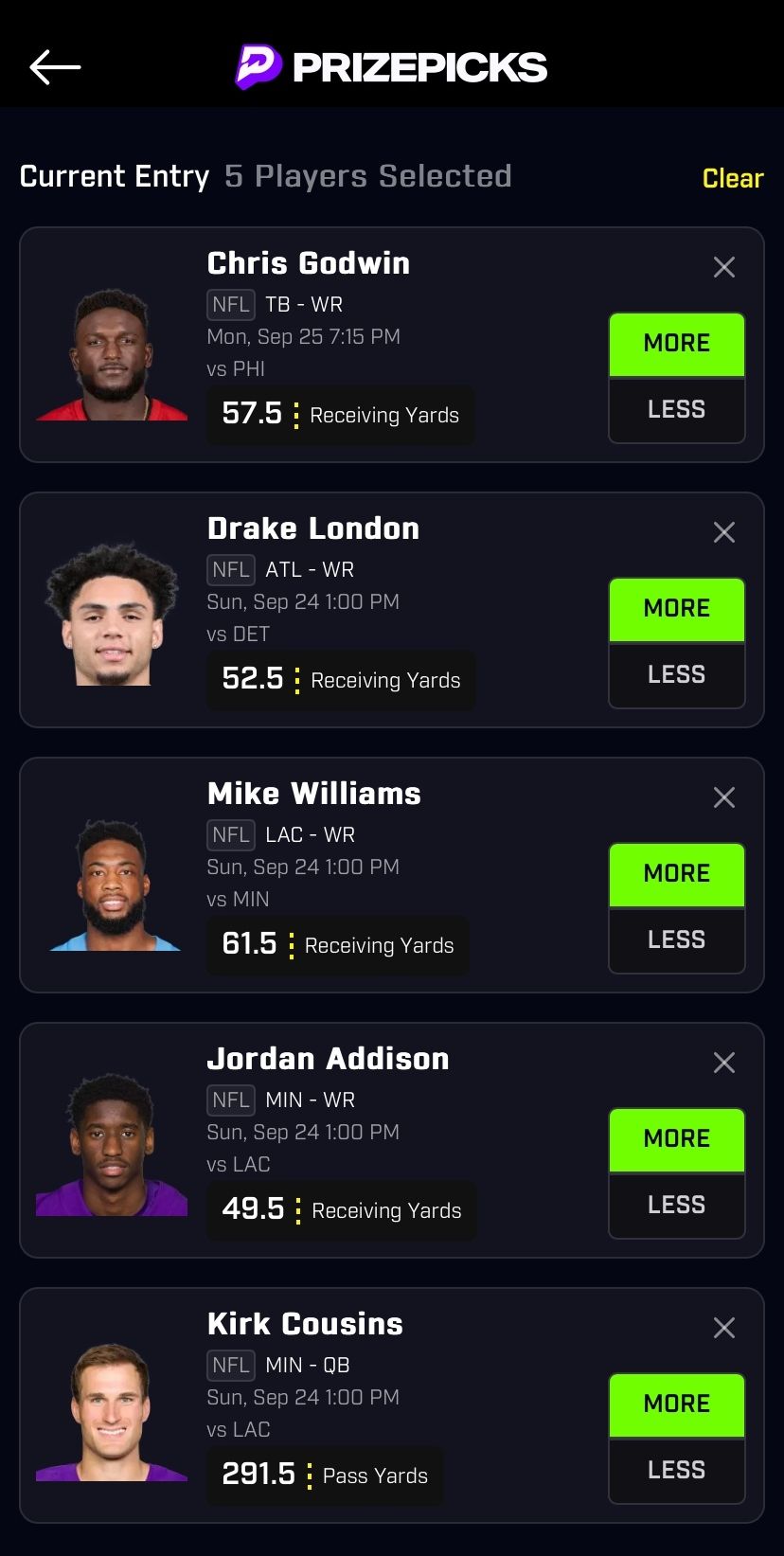Clear all selected players
Viewport: 784px width, 1556px height.
tap(732, 178)
